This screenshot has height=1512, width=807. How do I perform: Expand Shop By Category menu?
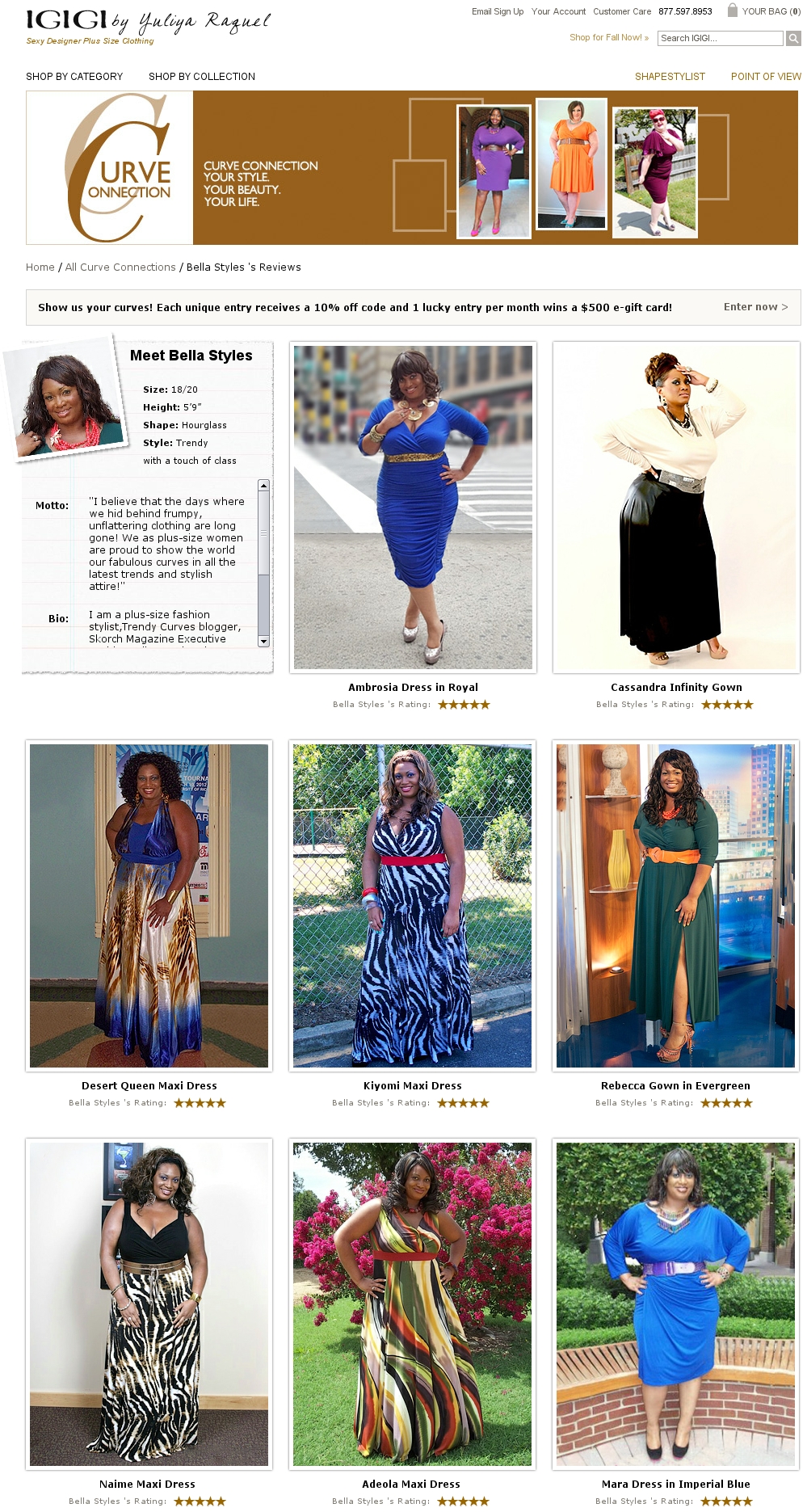coord(74,77)
